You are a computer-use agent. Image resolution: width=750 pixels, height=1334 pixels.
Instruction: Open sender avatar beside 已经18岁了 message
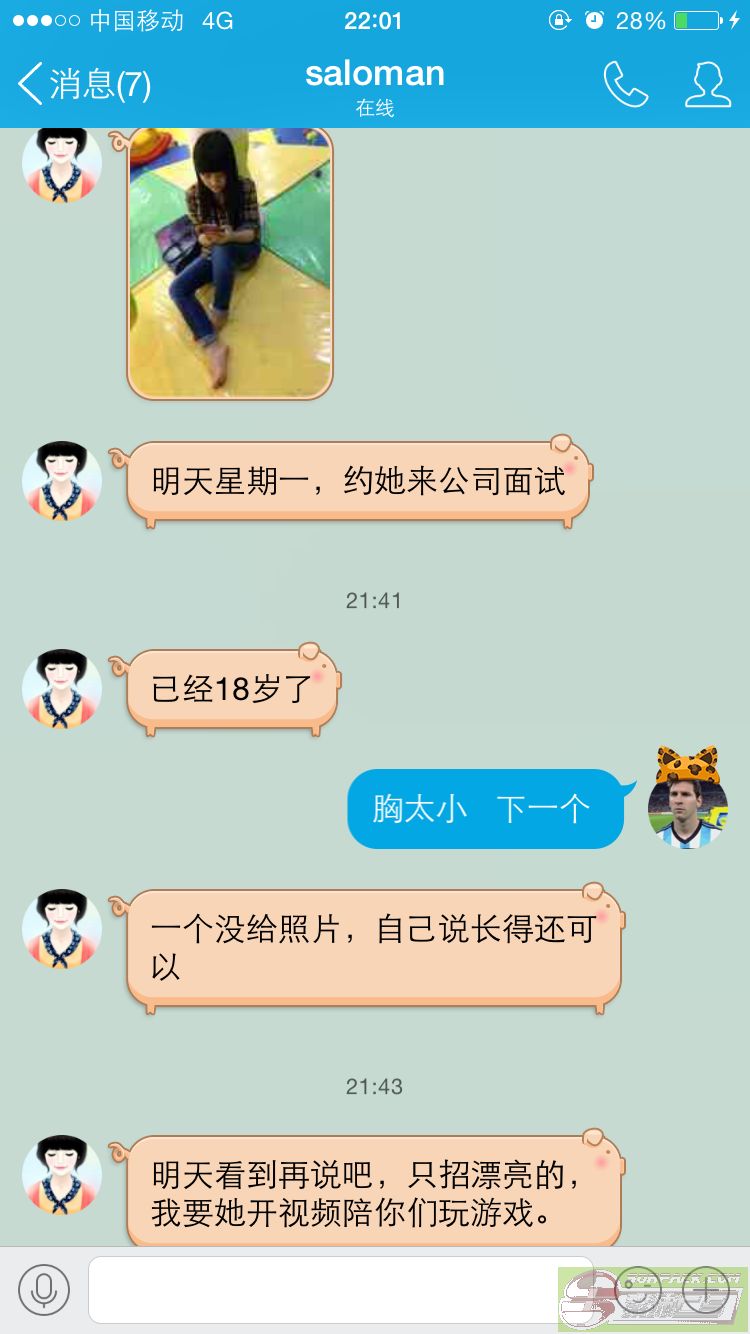coord(62,688)
